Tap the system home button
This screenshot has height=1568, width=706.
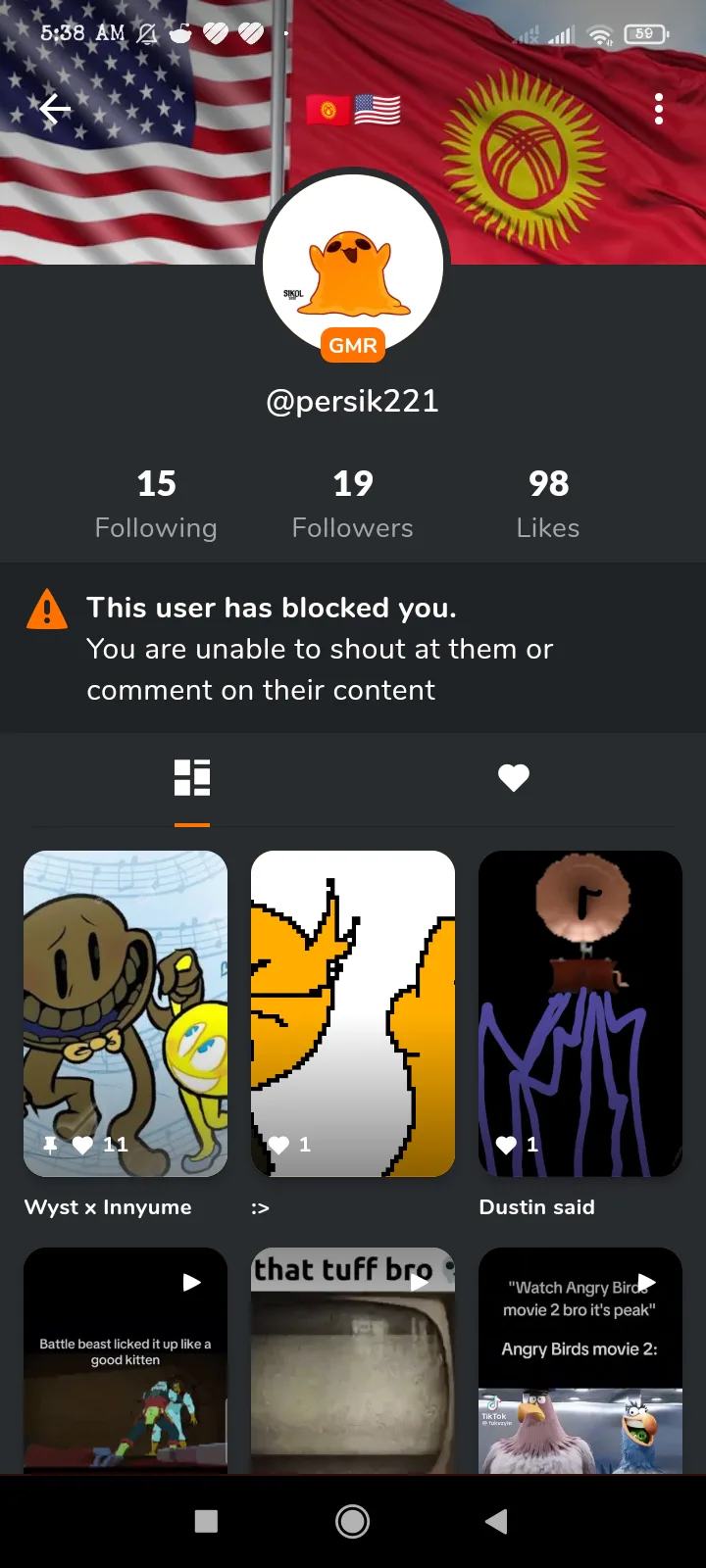click(353, 1521)
